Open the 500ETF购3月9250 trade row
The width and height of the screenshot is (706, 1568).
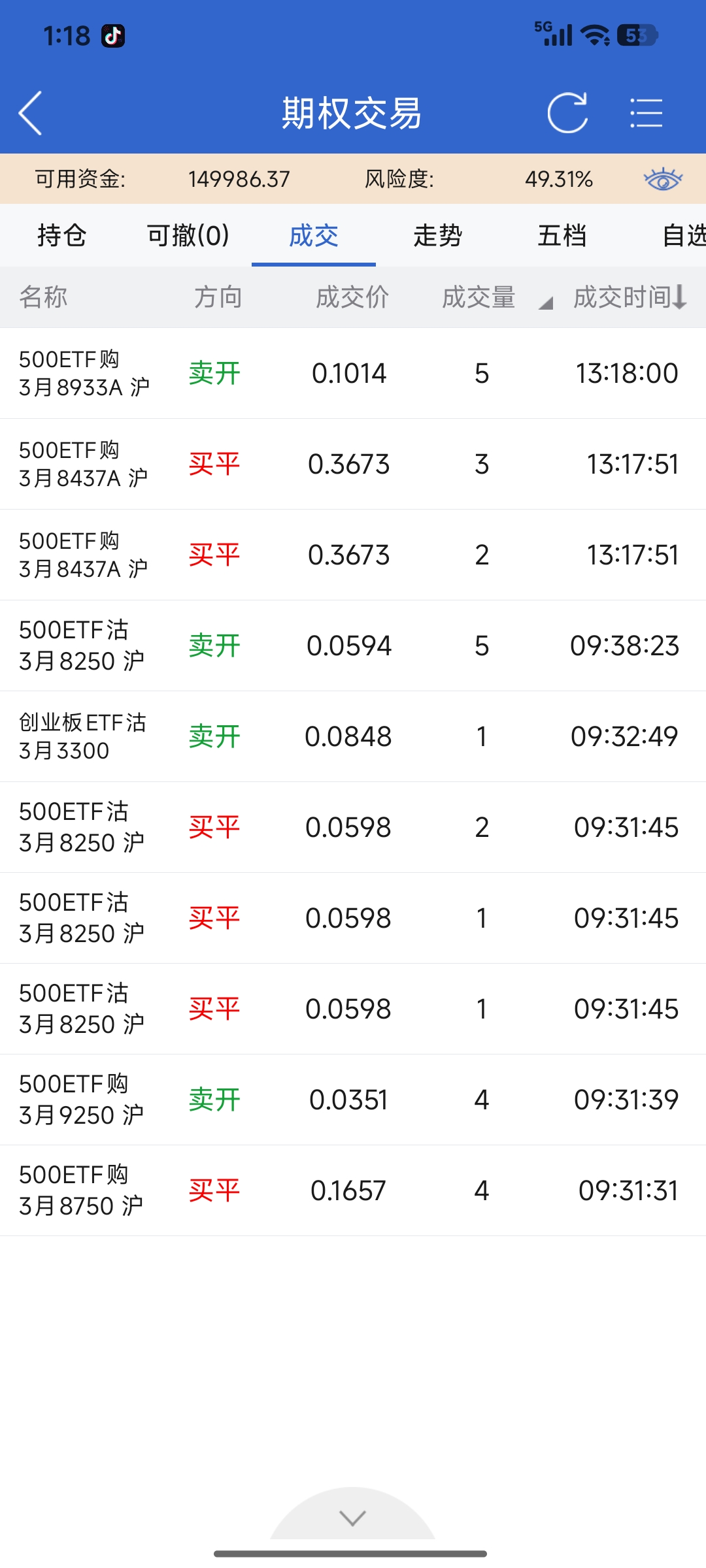[353, 1100]
